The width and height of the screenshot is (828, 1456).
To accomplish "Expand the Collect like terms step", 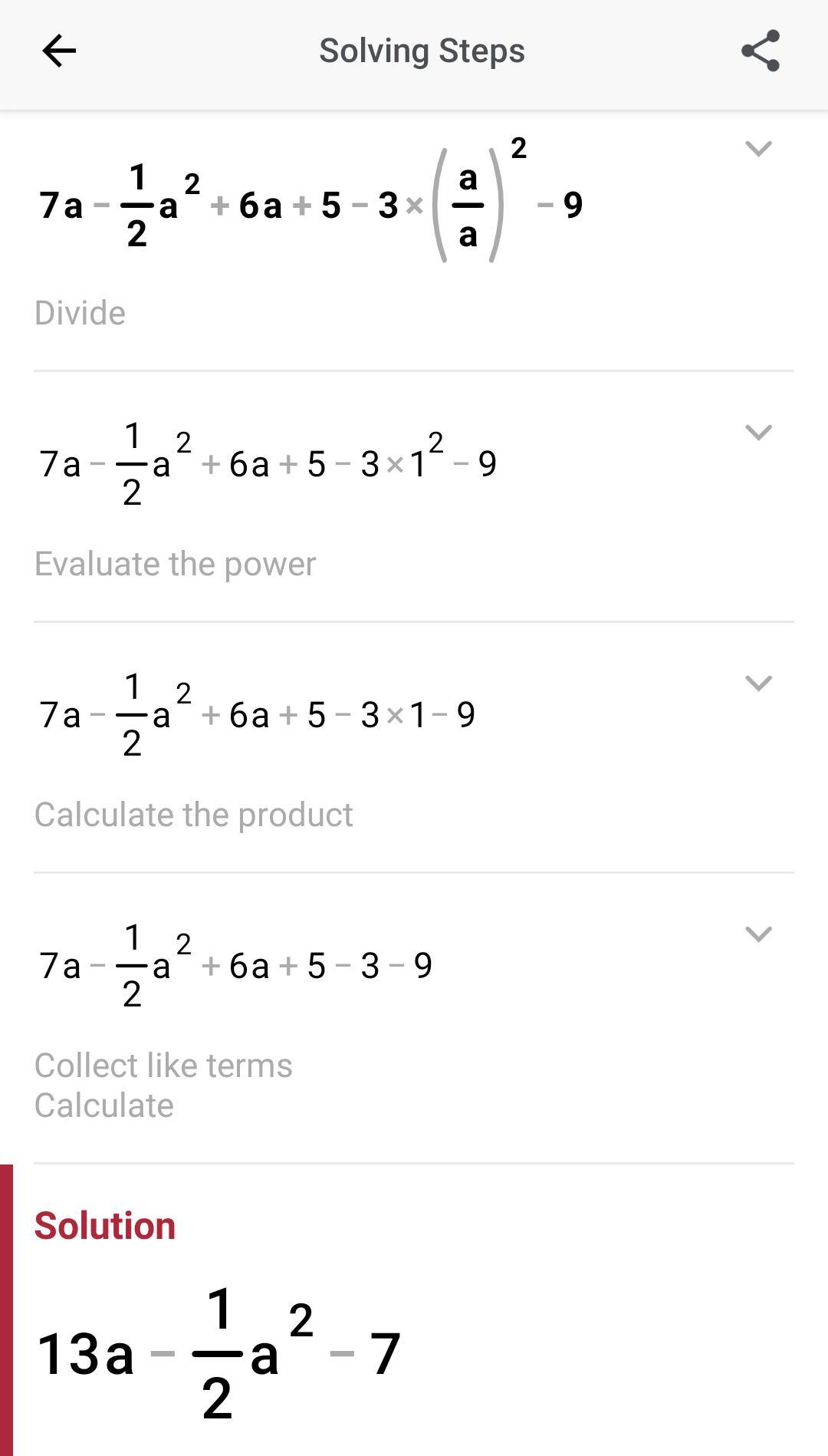I will pos(758,934).
